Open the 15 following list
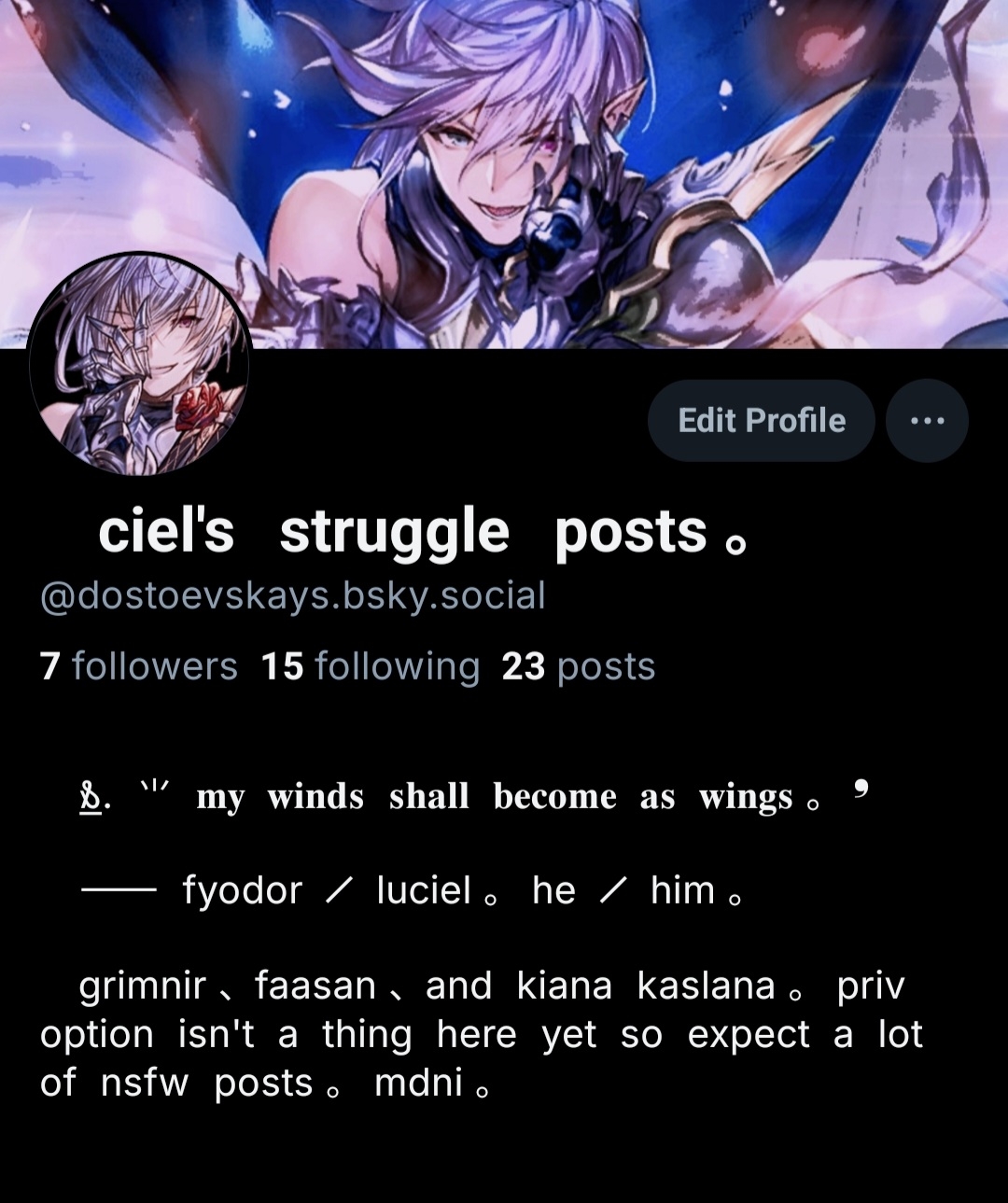The image size is (1008, 1203). coord(370,666)
